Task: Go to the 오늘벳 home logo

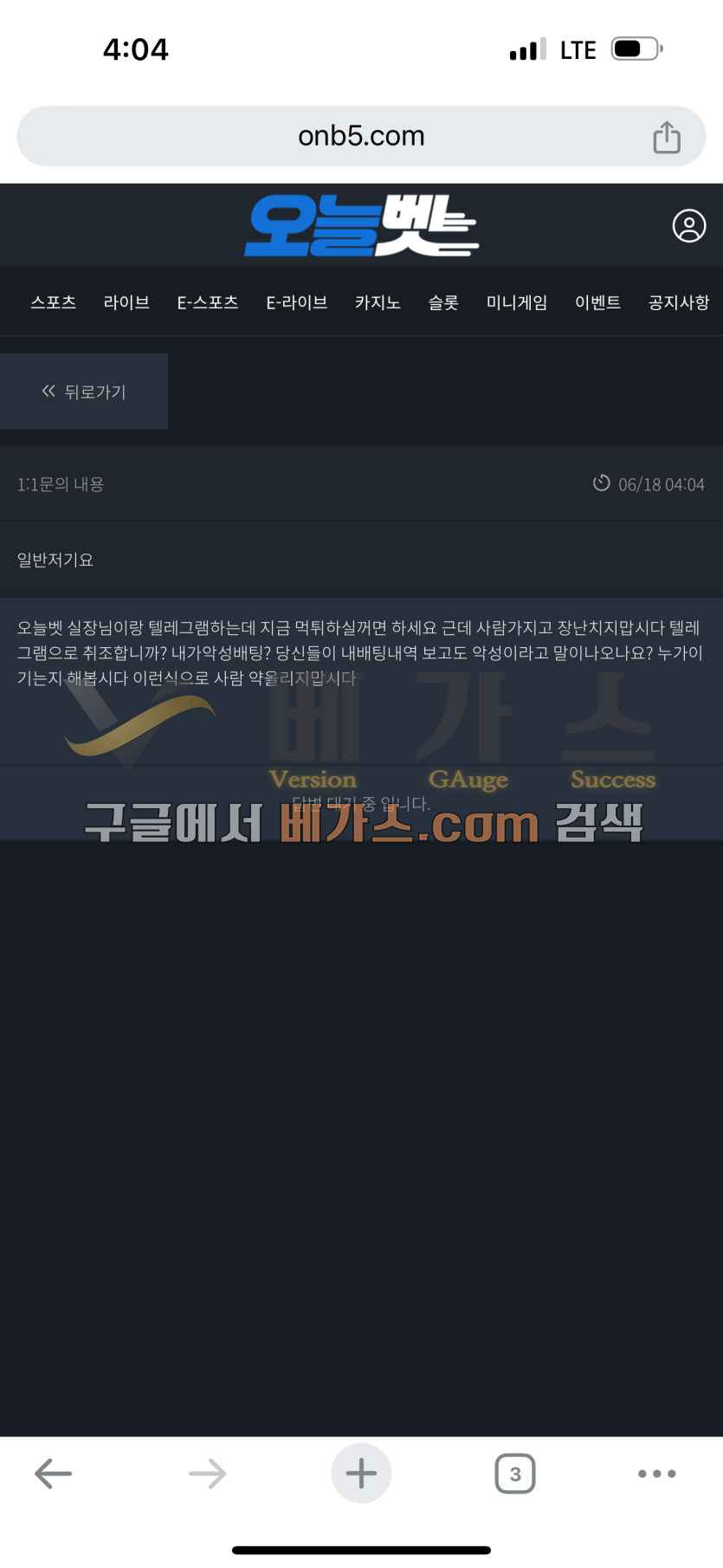Action: coord(361,226)
